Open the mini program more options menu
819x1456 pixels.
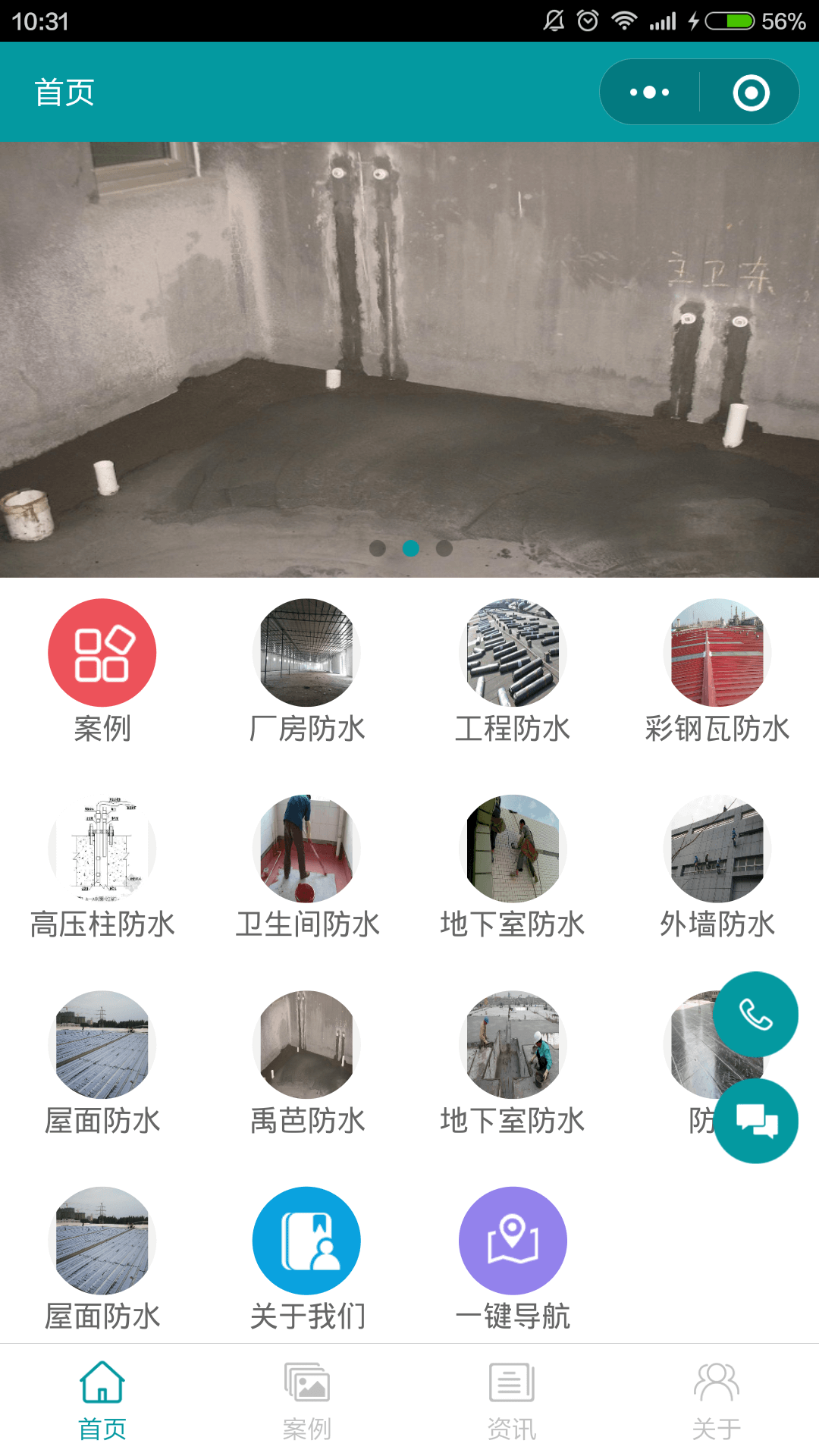650,93
